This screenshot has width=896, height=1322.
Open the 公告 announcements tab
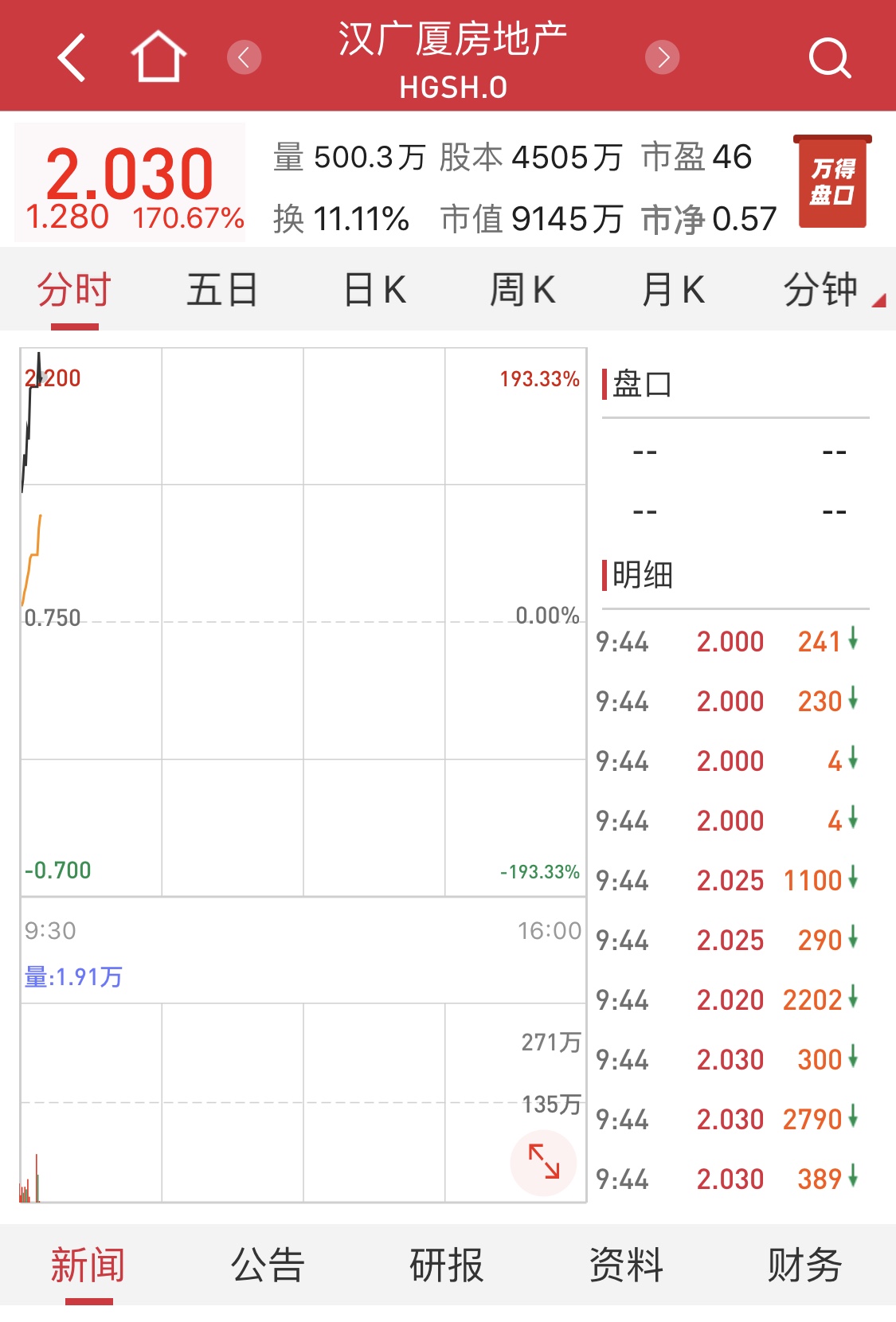[268, 1263]
